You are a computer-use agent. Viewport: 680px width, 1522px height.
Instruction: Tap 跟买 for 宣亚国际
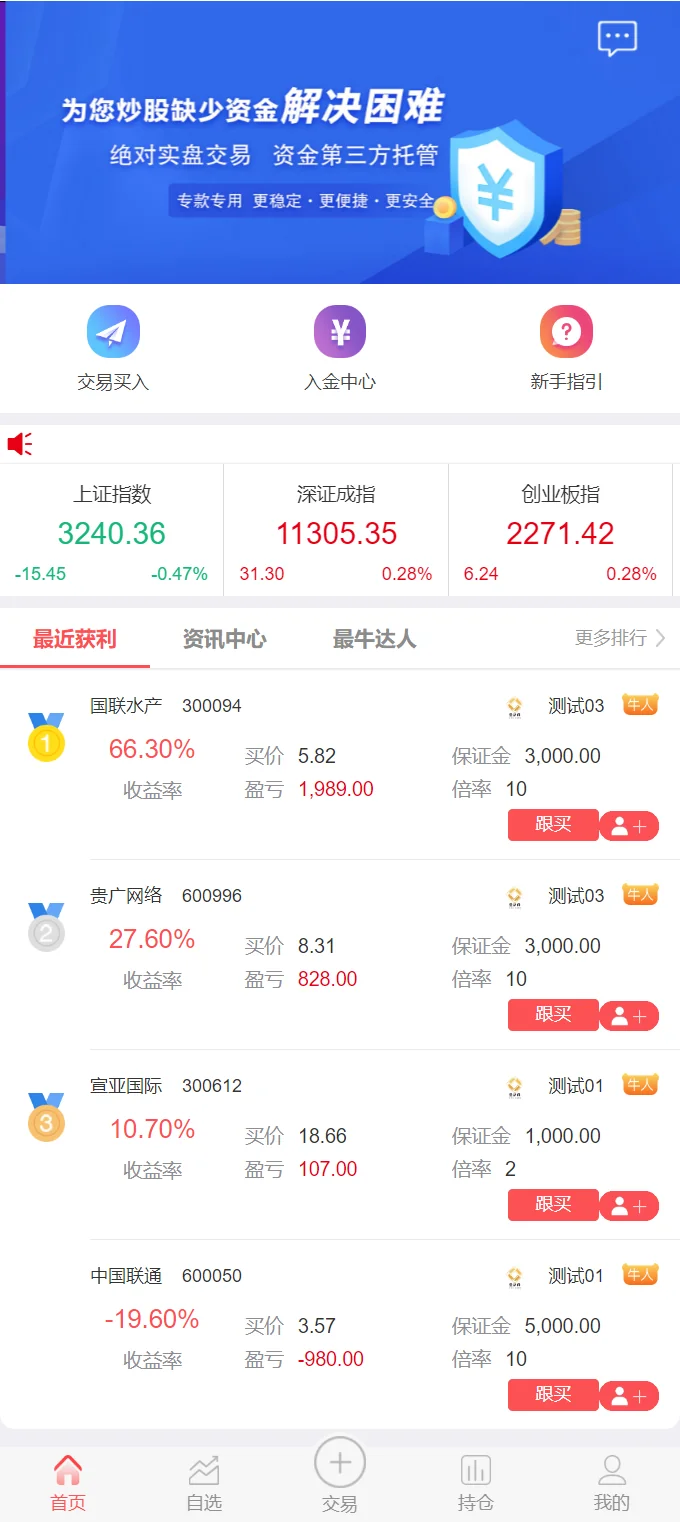(x=553, y=1205)
